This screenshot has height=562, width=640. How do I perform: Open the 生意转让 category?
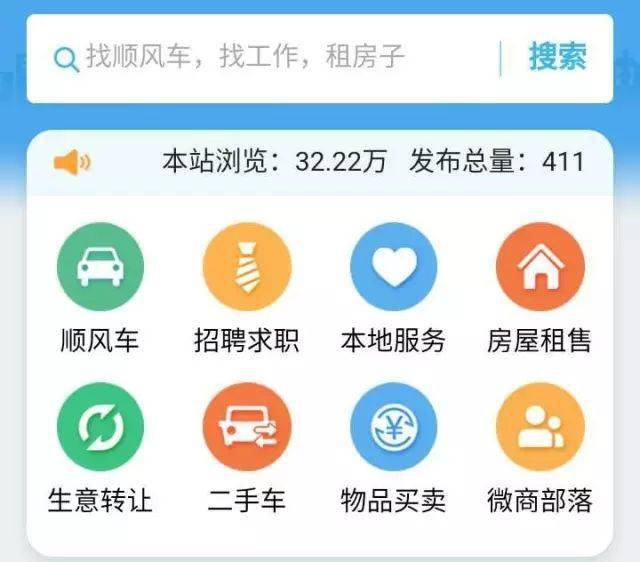[101, 427]
